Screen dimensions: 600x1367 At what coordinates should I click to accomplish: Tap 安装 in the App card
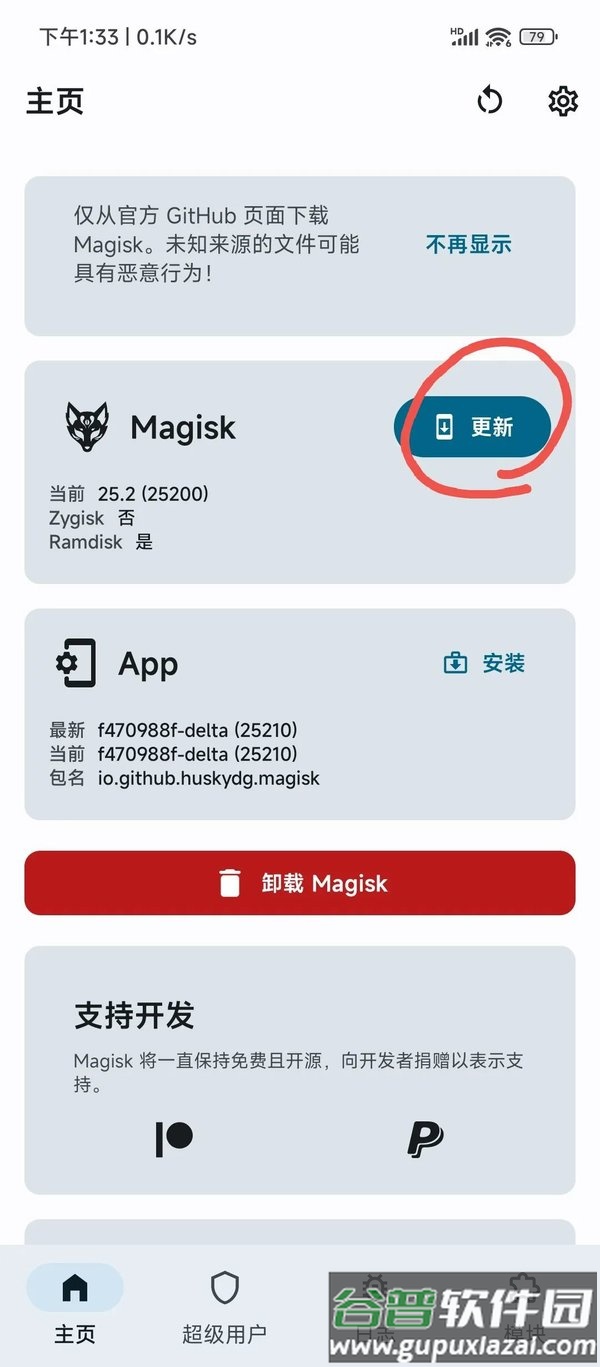coord(485,663)
